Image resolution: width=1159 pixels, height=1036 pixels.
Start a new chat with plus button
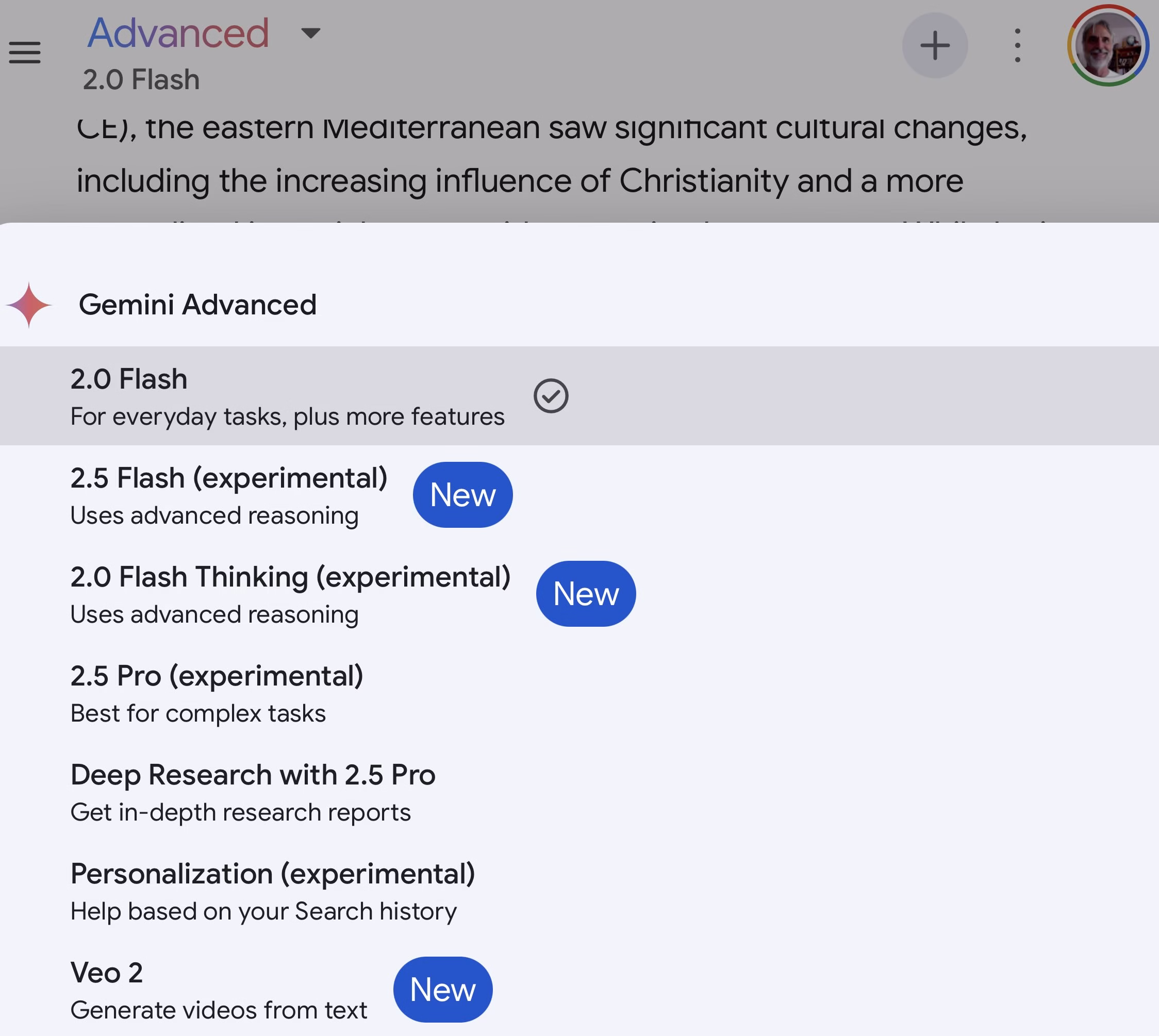934,45
